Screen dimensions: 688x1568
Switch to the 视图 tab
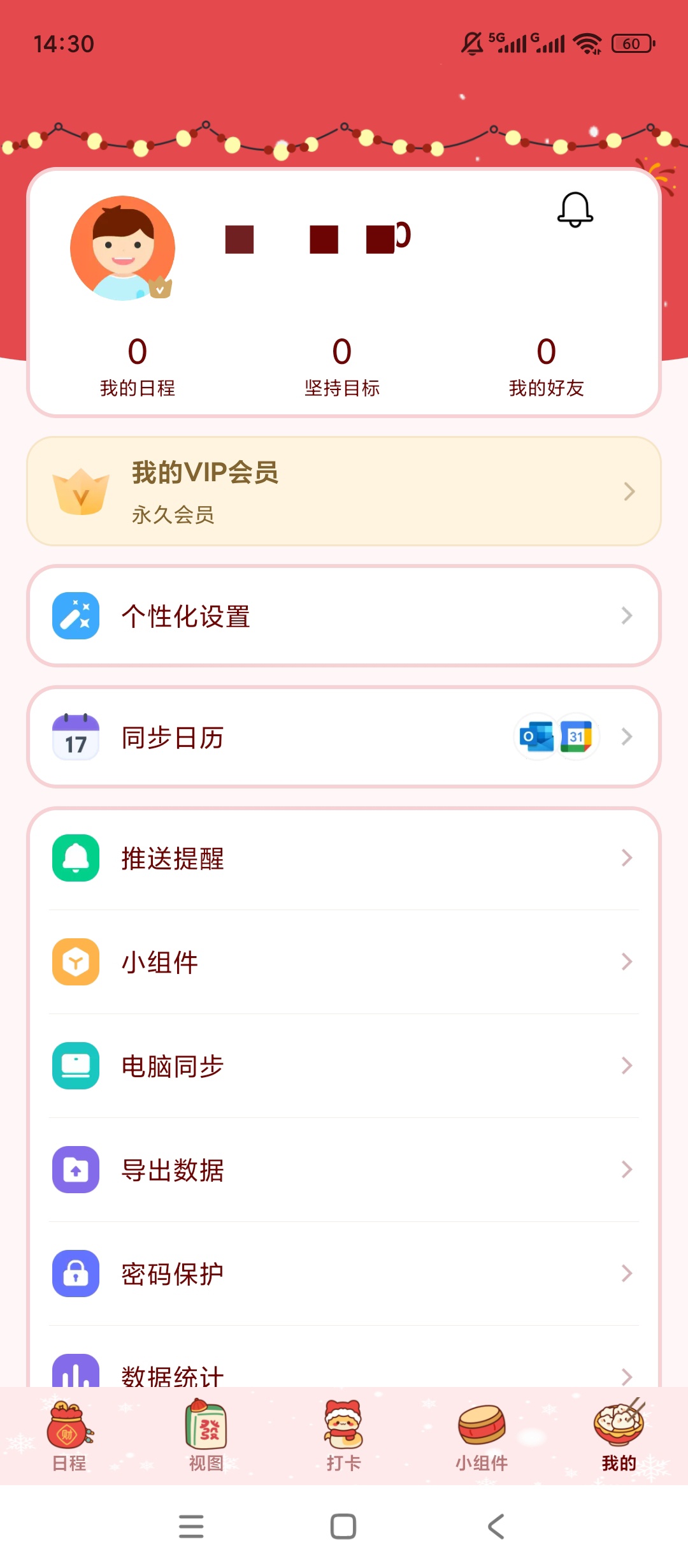pos(206,1437)
